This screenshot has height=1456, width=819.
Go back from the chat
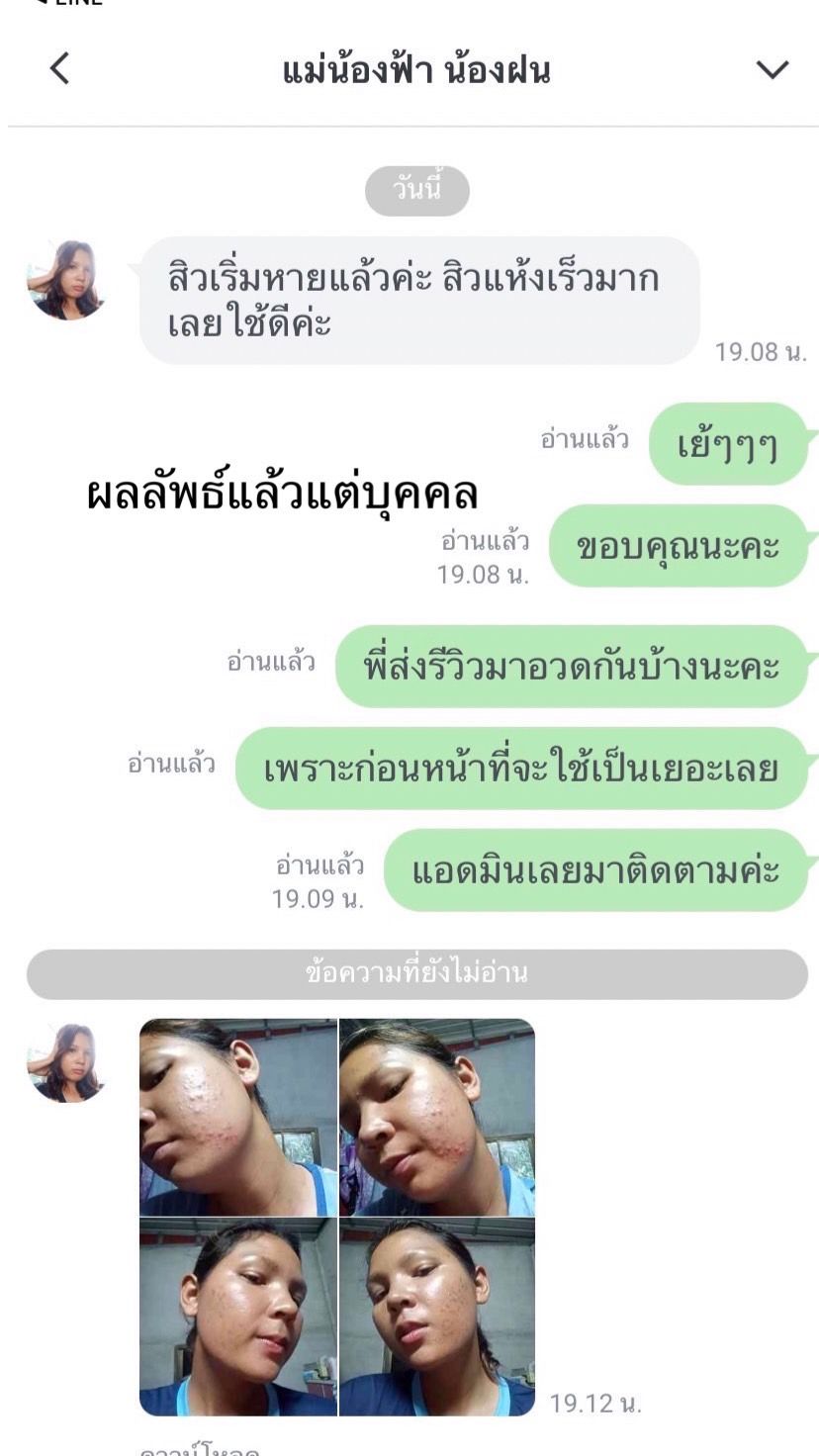(60, 69)
